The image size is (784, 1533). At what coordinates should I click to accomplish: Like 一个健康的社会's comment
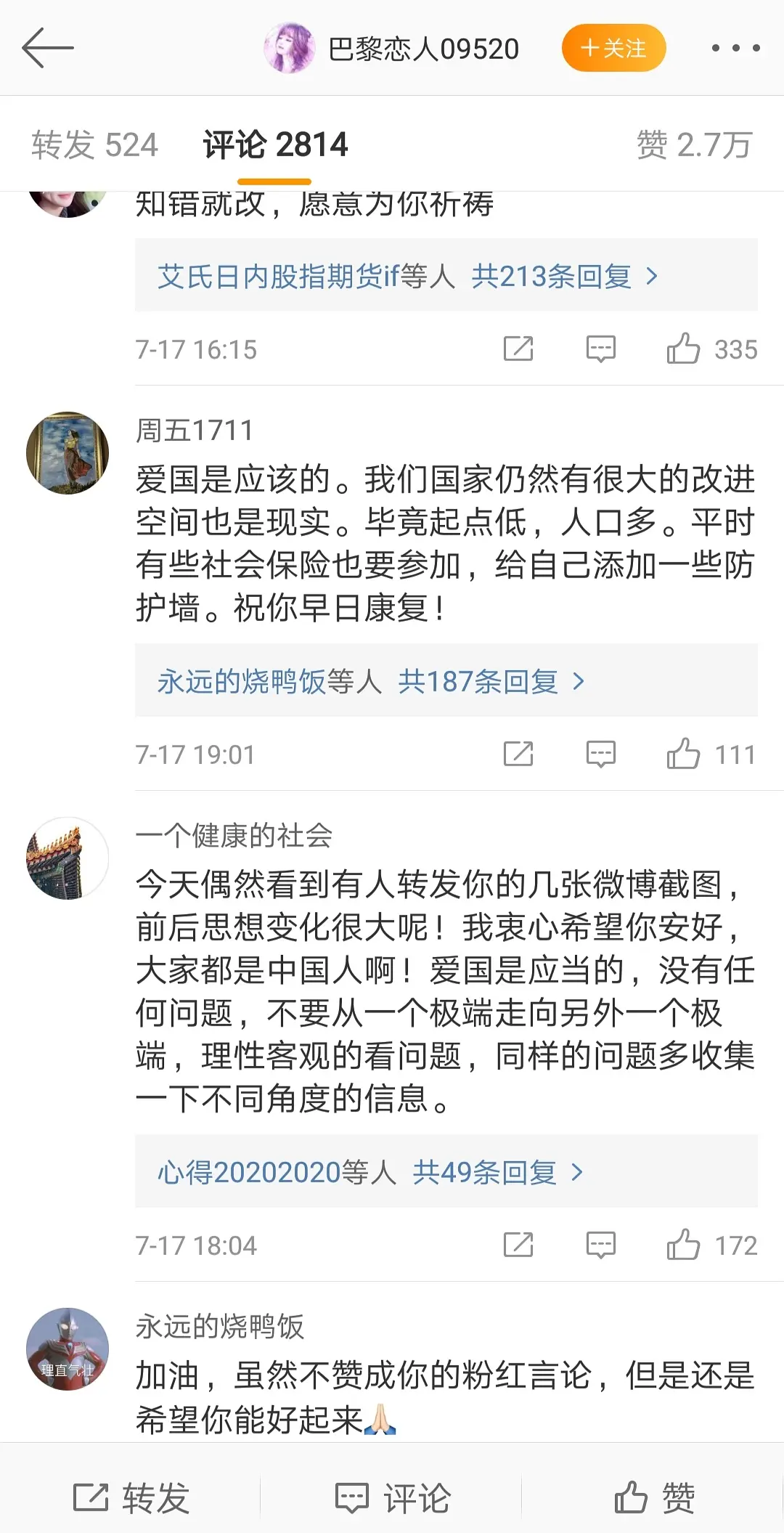coord(684,1245)
